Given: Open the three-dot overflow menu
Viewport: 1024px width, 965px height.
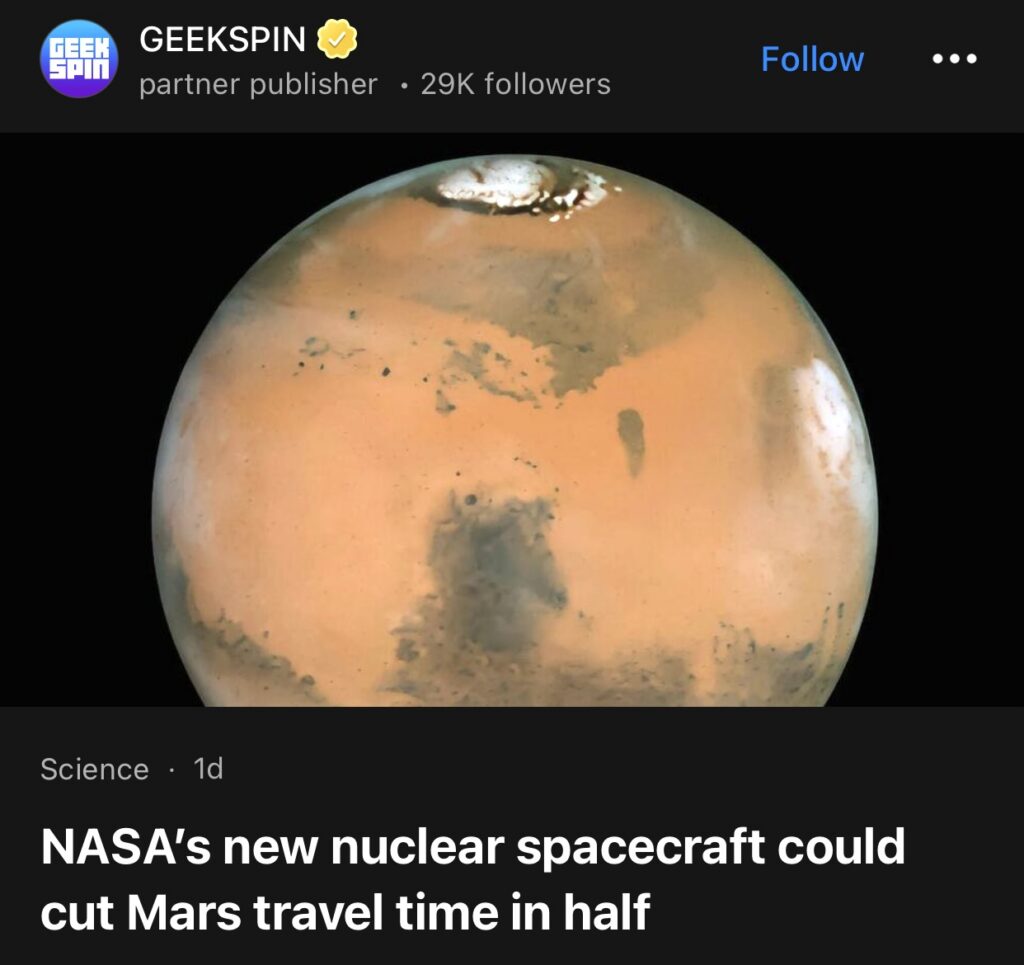Looking at the screenshot, I should click(954, 59).
